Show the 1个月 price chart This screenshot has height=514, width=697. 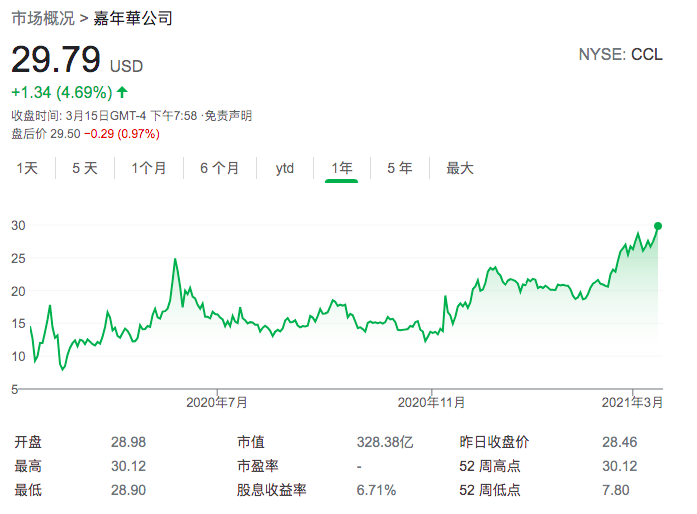coord(148,169)
